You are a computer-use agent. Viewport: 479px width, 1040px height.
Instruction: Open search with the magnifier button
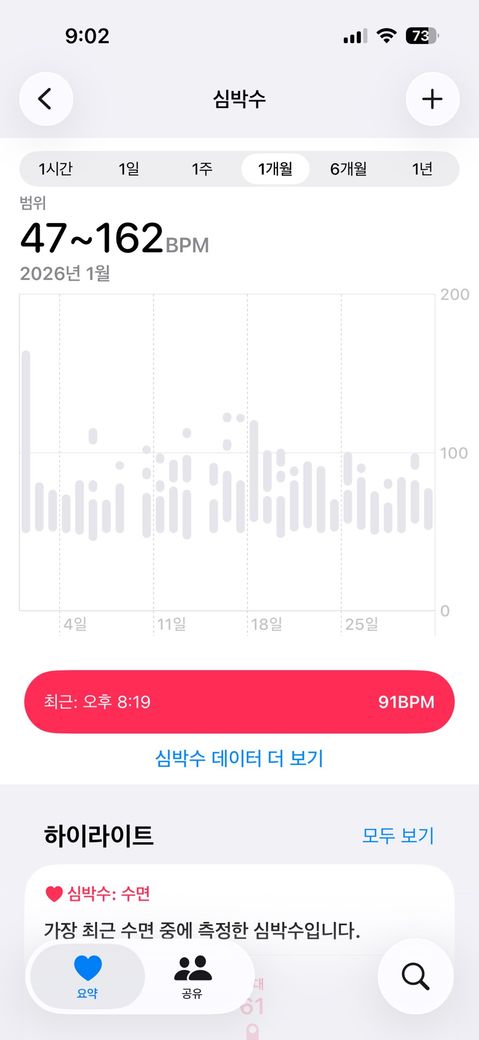(x=416, y=976)
